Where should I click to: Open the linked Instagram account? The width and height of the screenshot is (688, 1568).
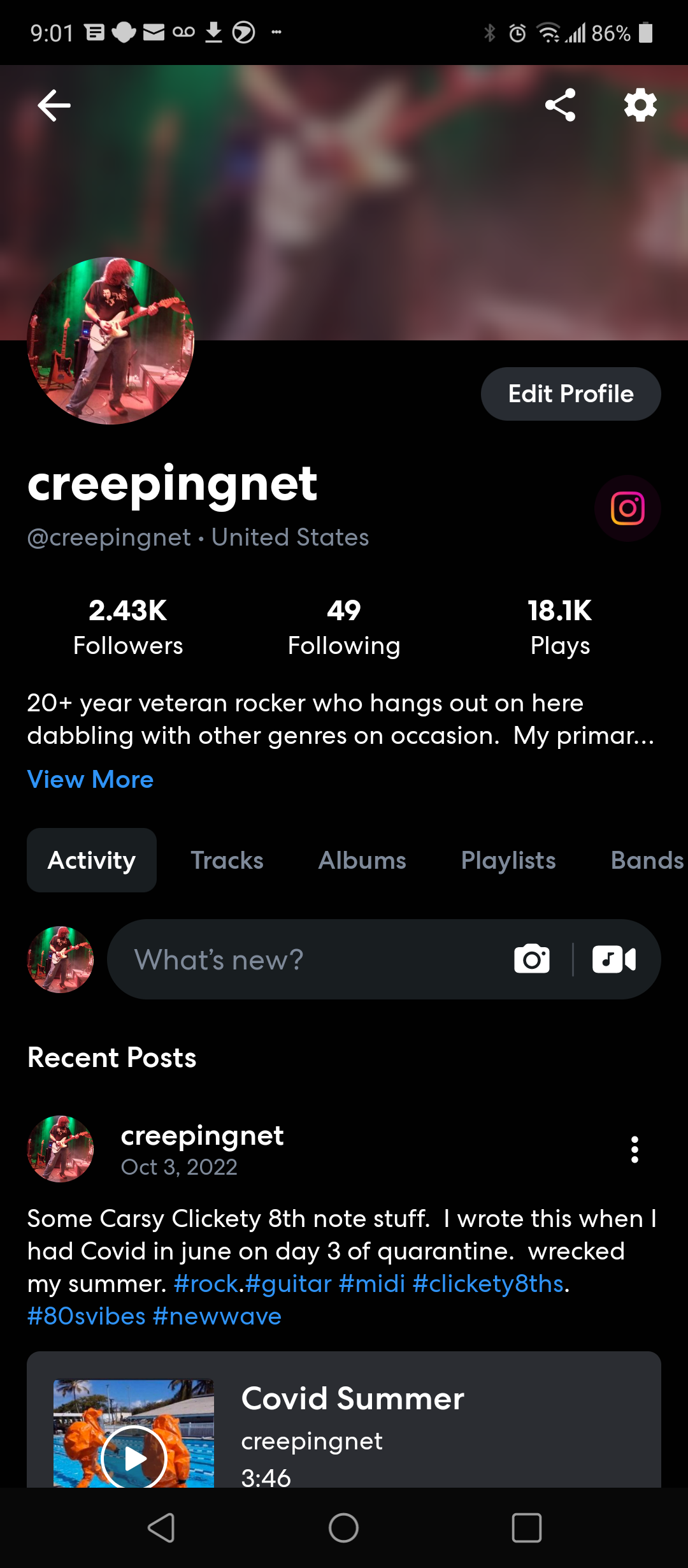pos(627,509)
